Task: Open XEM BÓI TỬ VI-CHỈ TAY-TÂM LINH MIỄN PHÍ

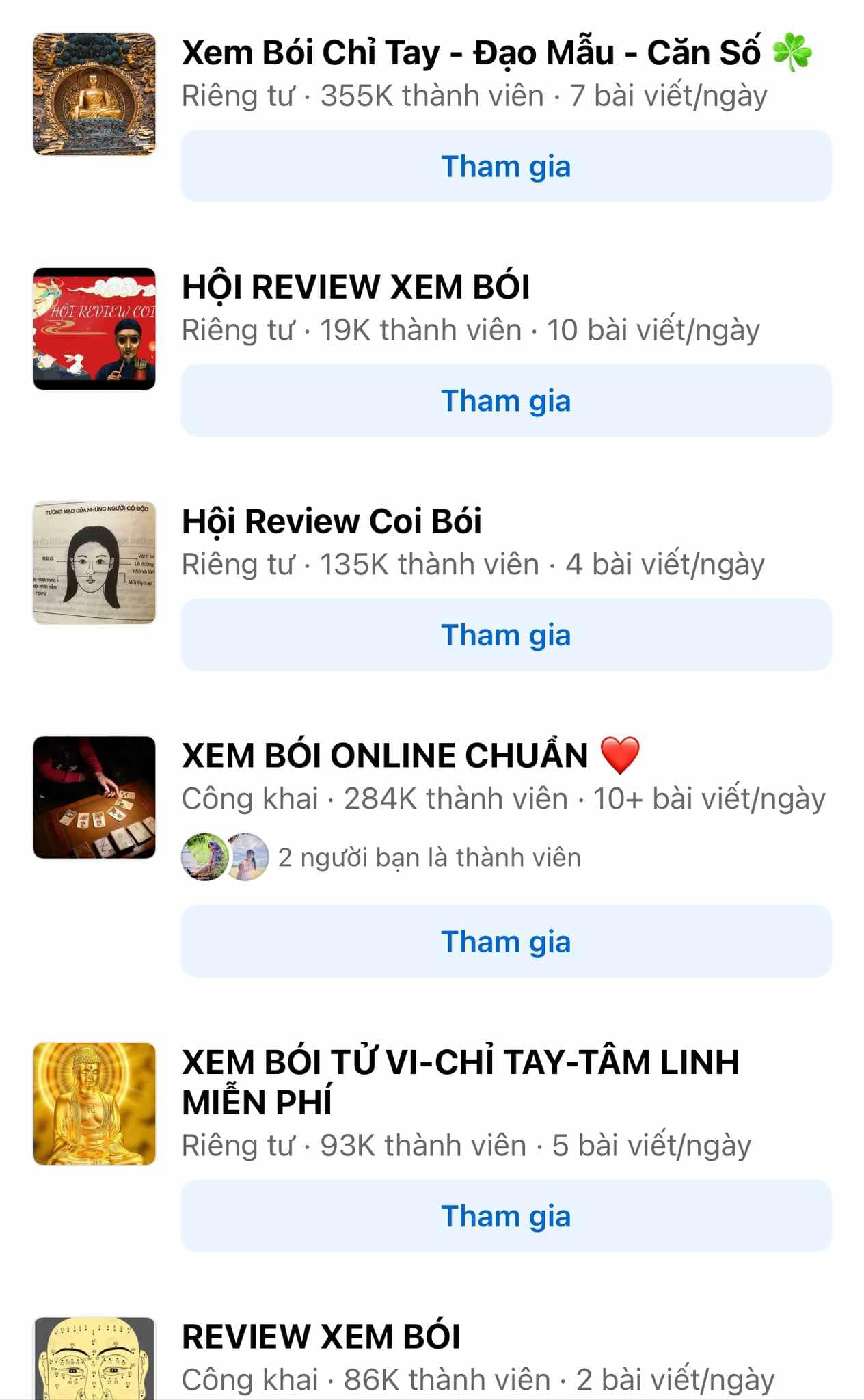Action: point(459,1081)
